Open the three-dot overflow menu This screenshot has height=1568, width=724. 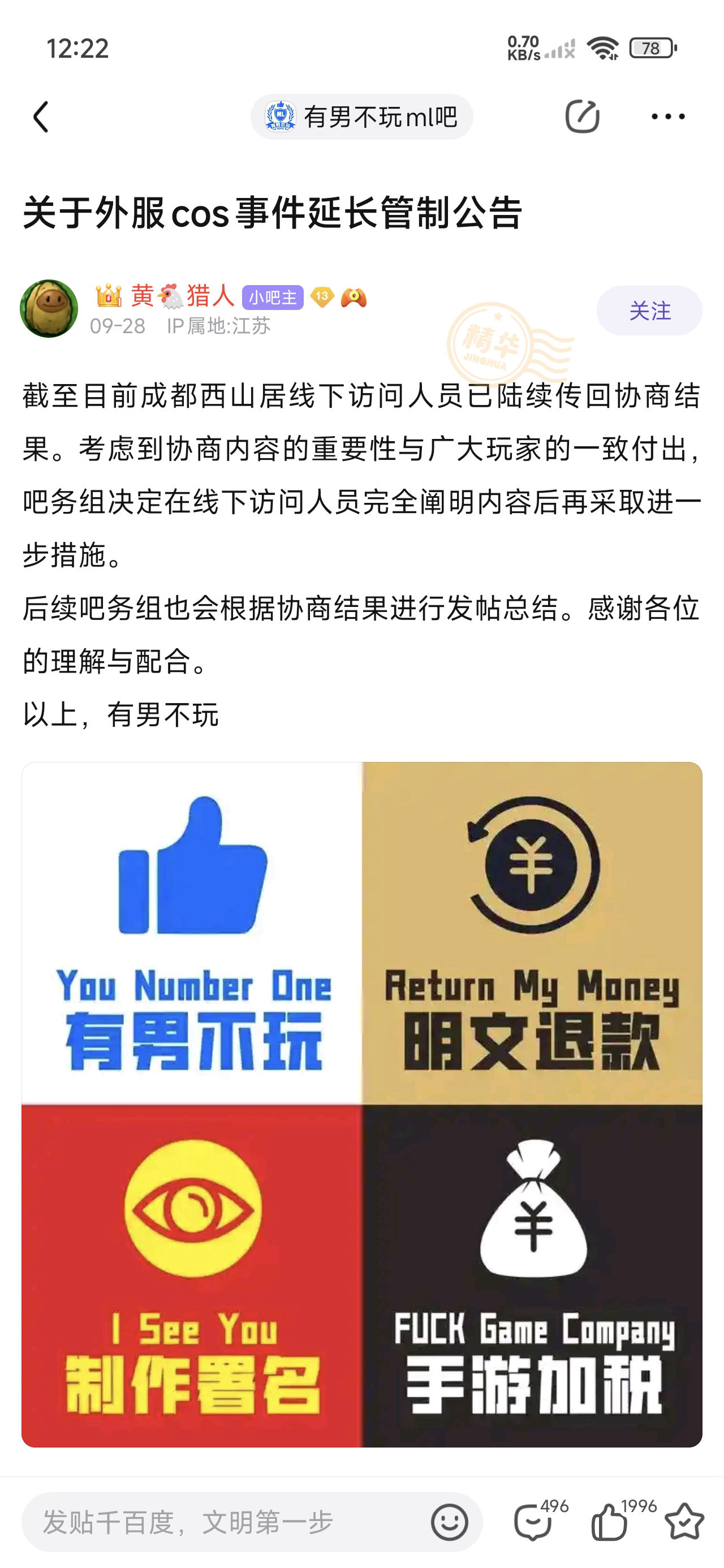(667, 117)
